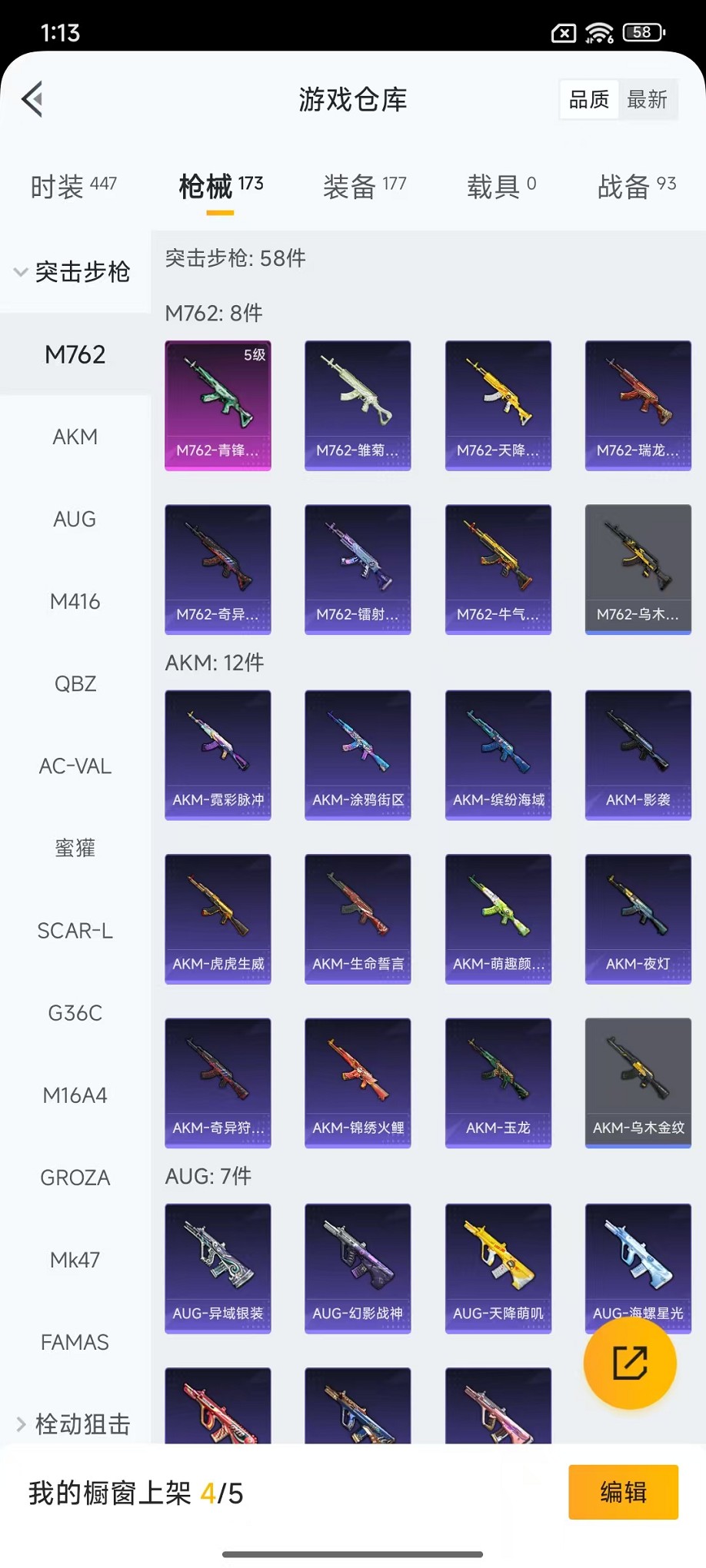
Task: View the AKM-乌木金纹 skin
Action: (638, 1082)
